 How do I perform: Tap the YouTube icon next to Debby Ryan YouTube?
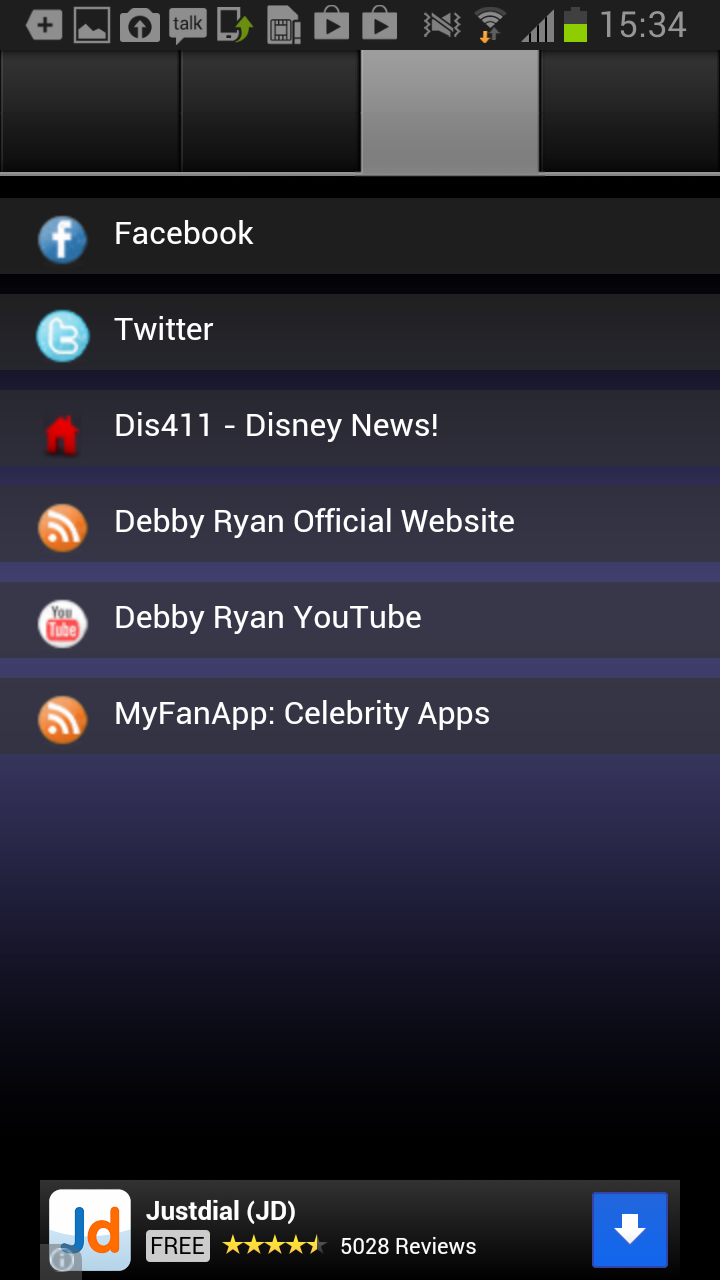point(62,620)
